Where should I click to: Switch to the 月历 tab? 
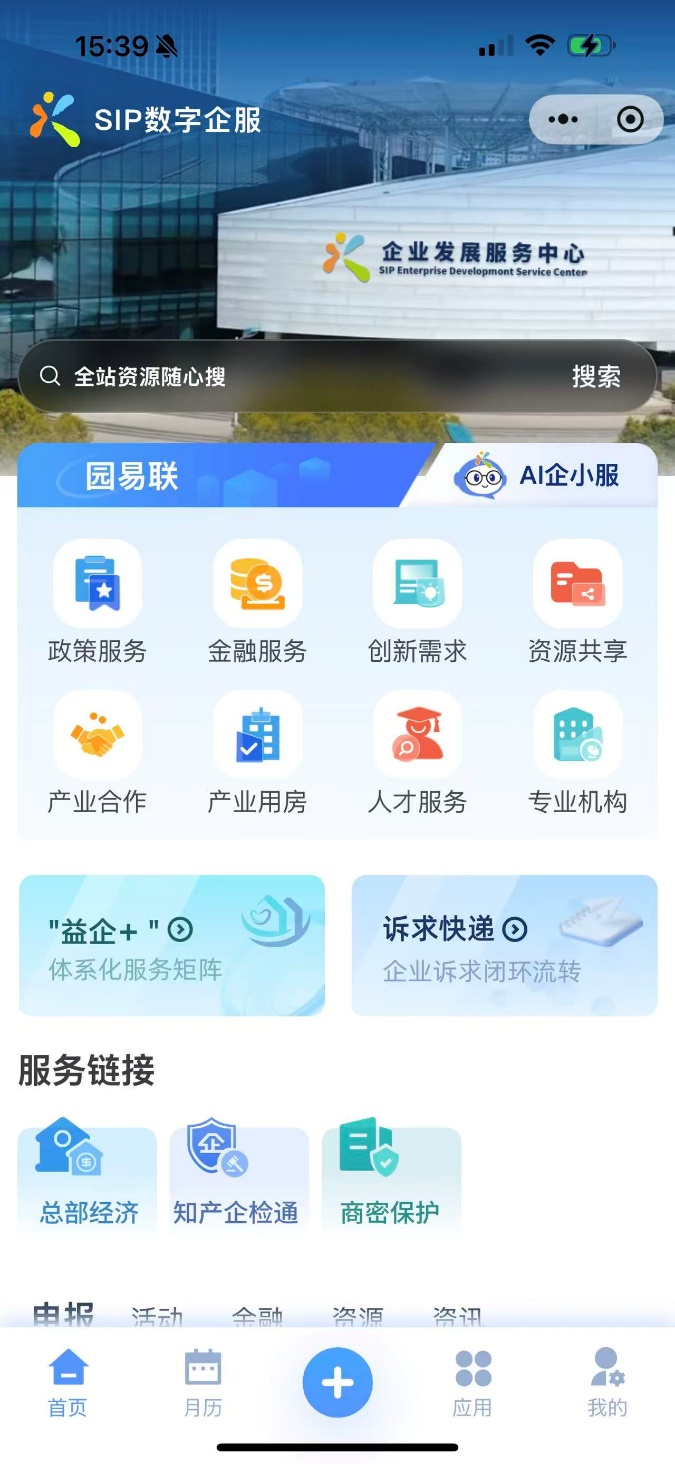pyautogui.click(x=203, y=1384)
